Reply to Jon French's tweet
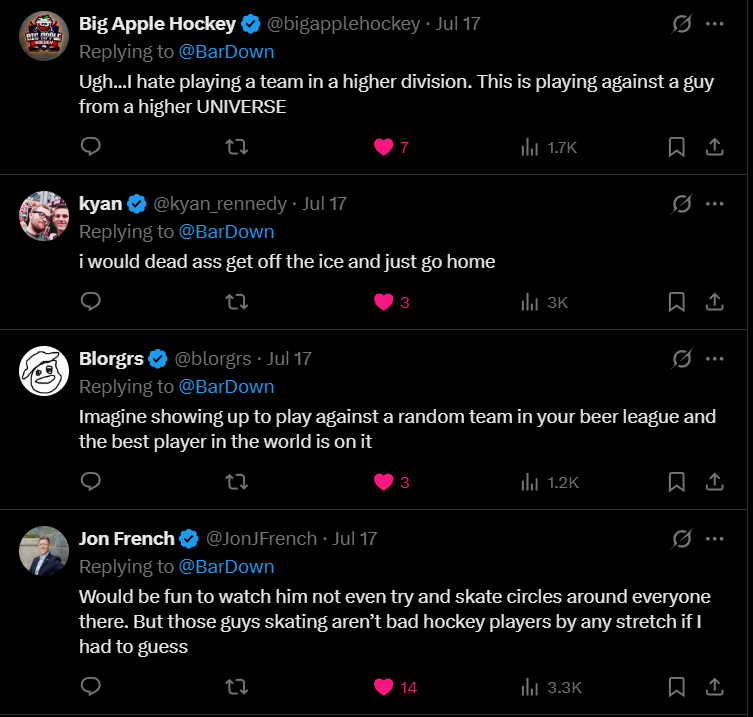 90,687
